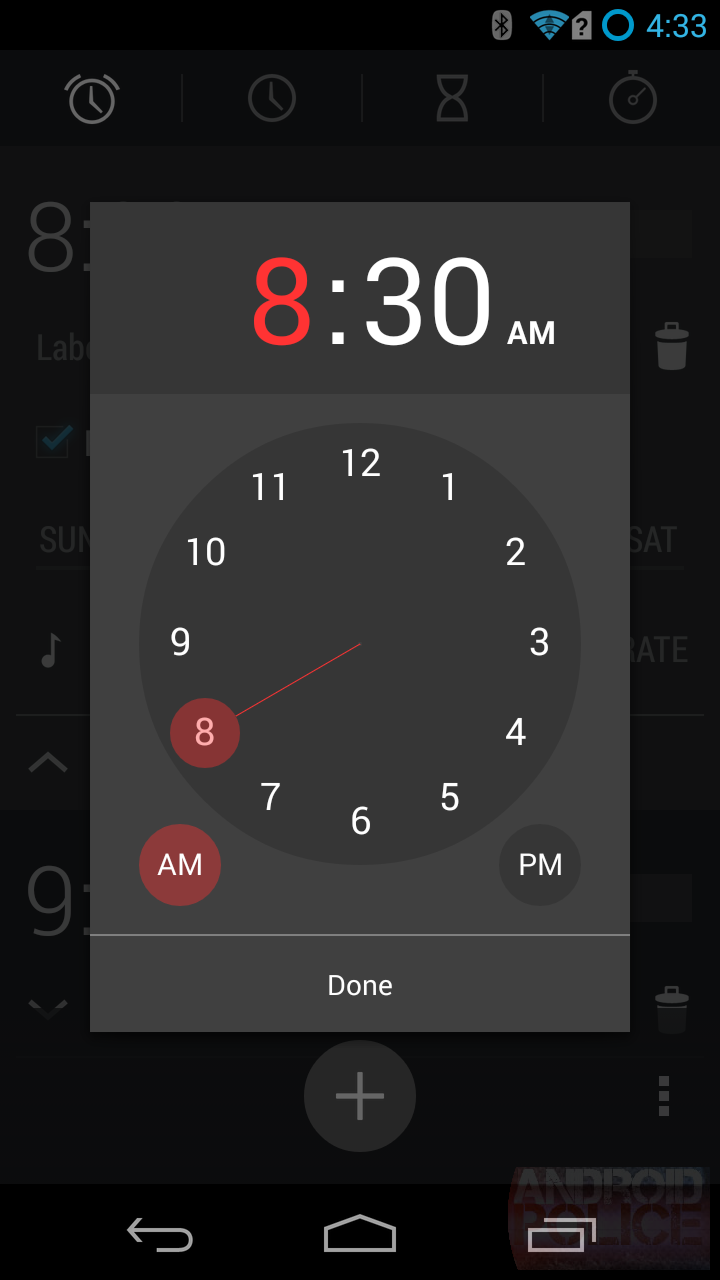This screenshot has height=1280, width=720.
Task: Expand the 9 o'clock alarm details
Action: pyautogui.click(x=47, y=1009)
